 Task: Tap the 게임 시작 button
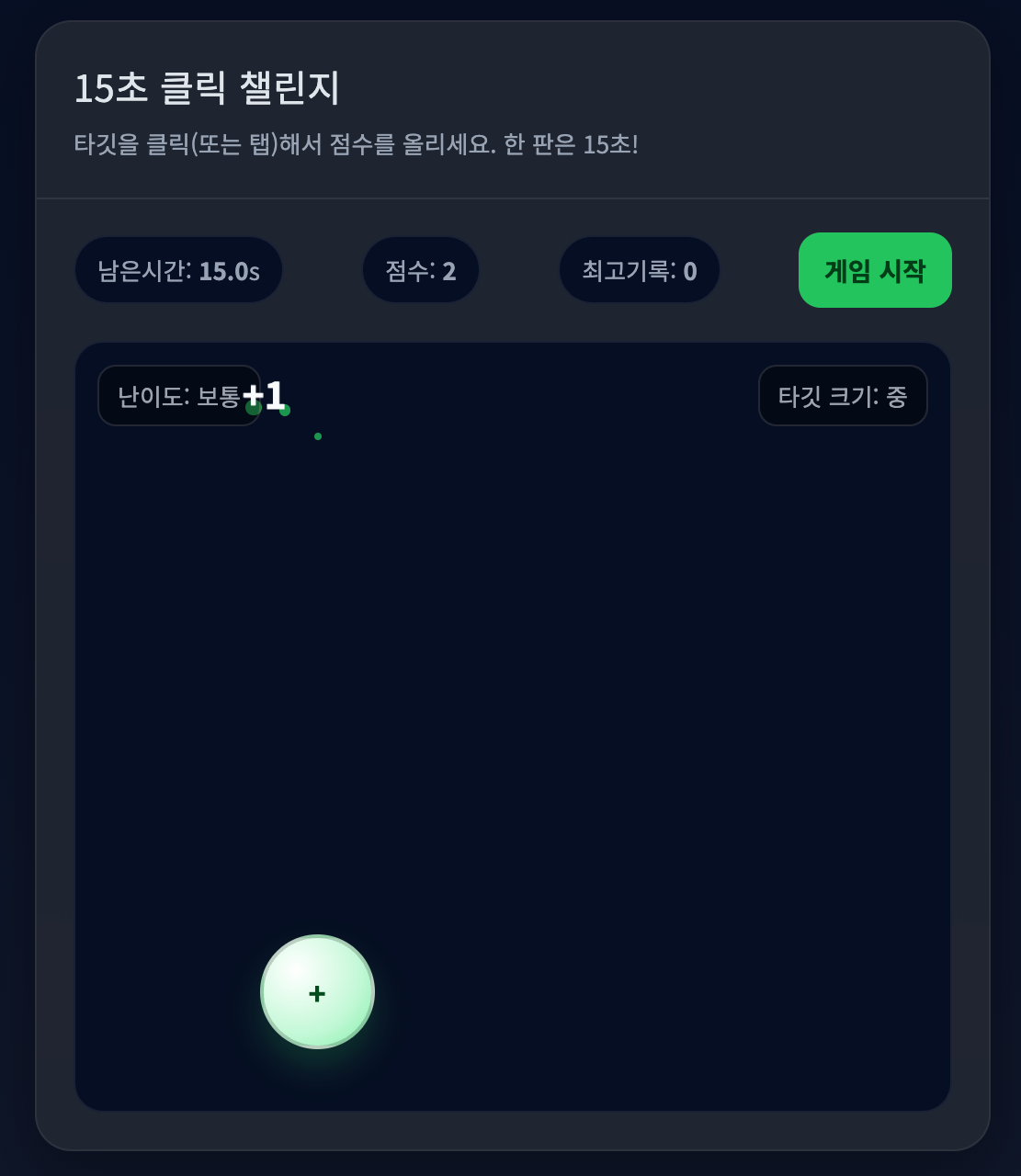(x=874, y=270)
